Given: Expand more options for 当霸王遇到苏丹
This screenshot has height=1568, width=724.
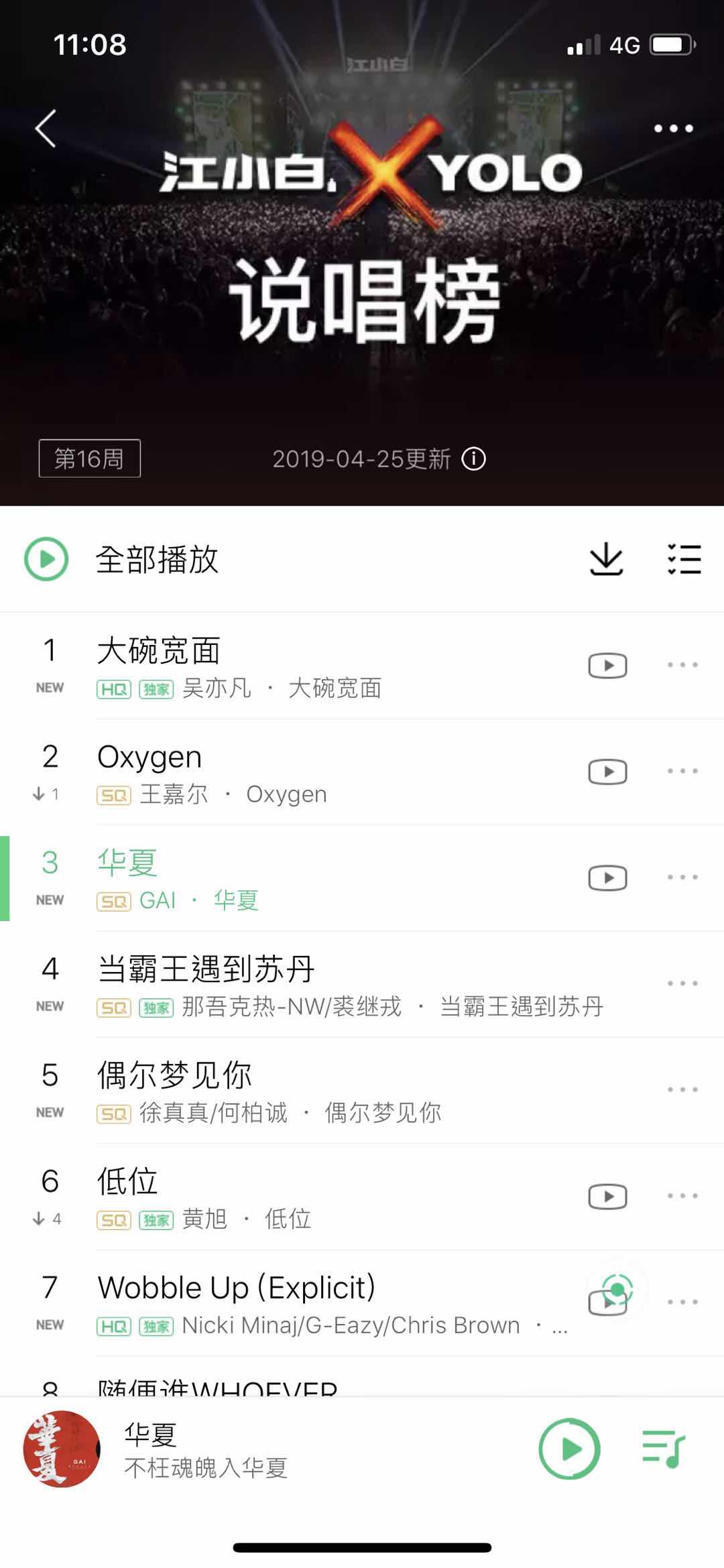Looking at the screenshot, I should pyautogui.click(x=682, y=983).
